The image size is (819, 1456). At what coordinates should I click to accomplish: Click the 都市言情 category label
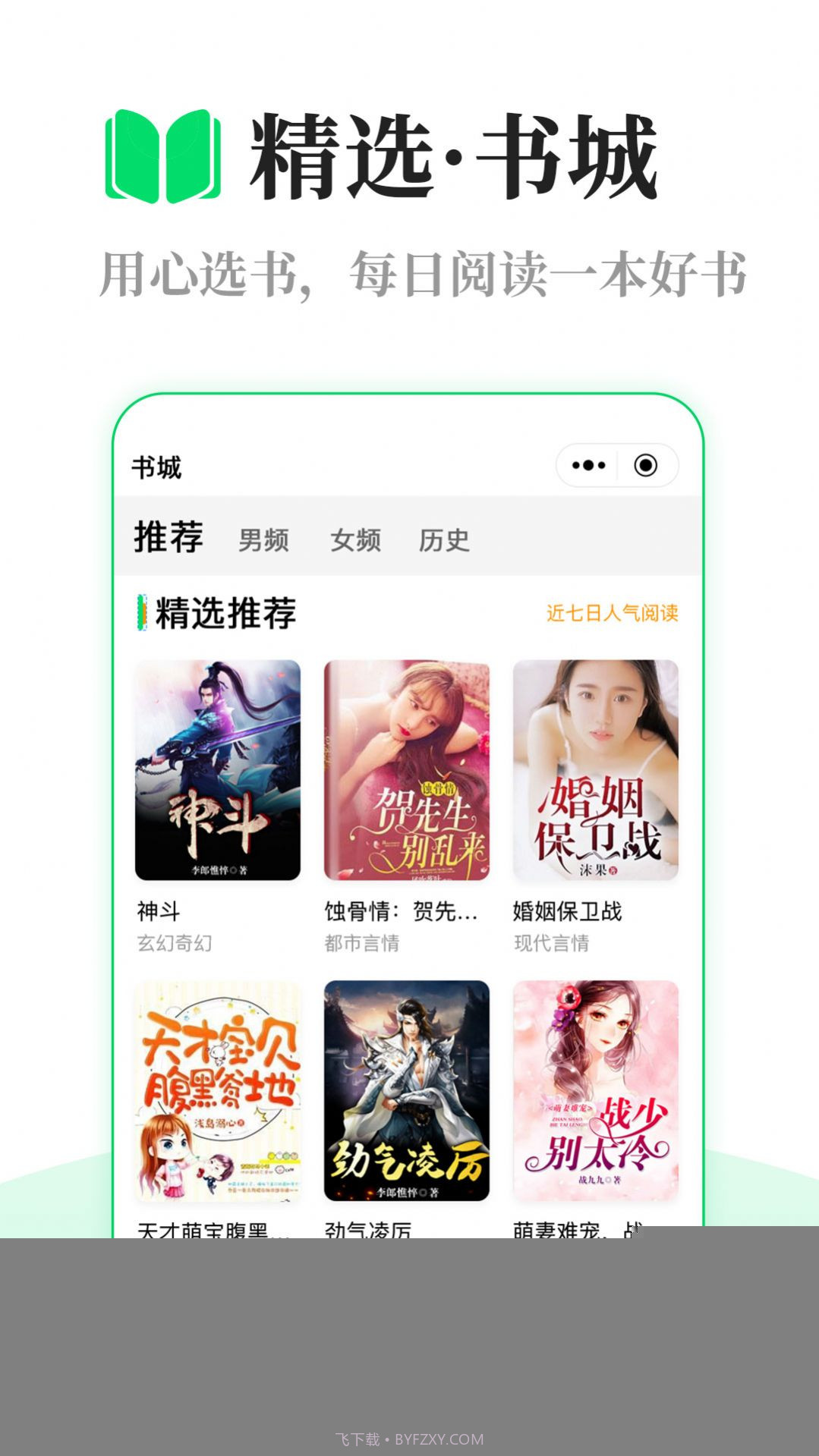pos(363,943)
